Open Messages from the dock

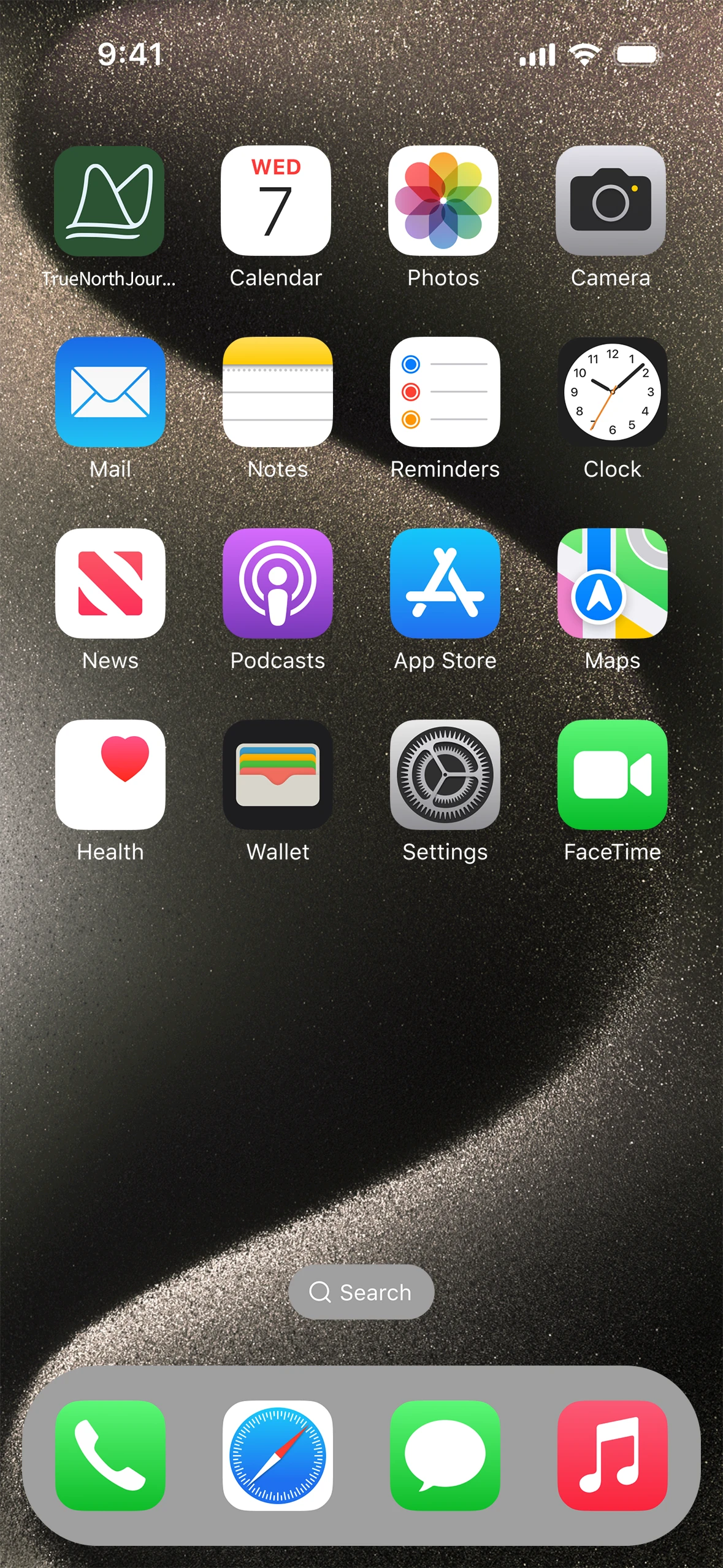445,1455
